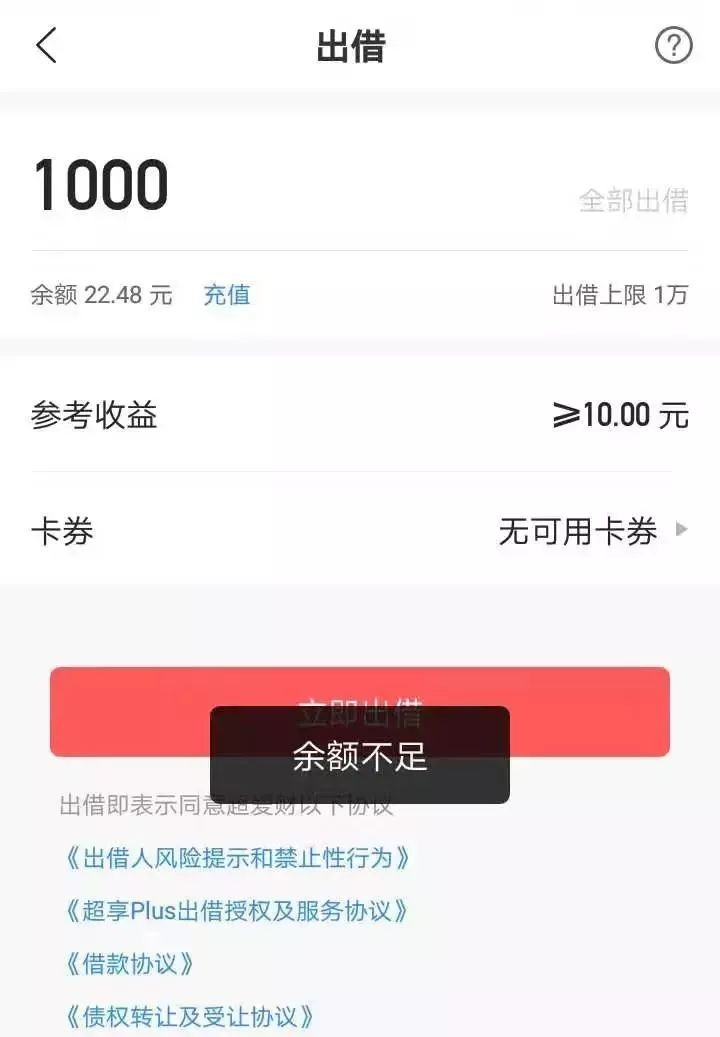Select the ≥10.00 元 expected earnings value
Image resolution: width=720 pixels, height=1037 pixels.
623,415
